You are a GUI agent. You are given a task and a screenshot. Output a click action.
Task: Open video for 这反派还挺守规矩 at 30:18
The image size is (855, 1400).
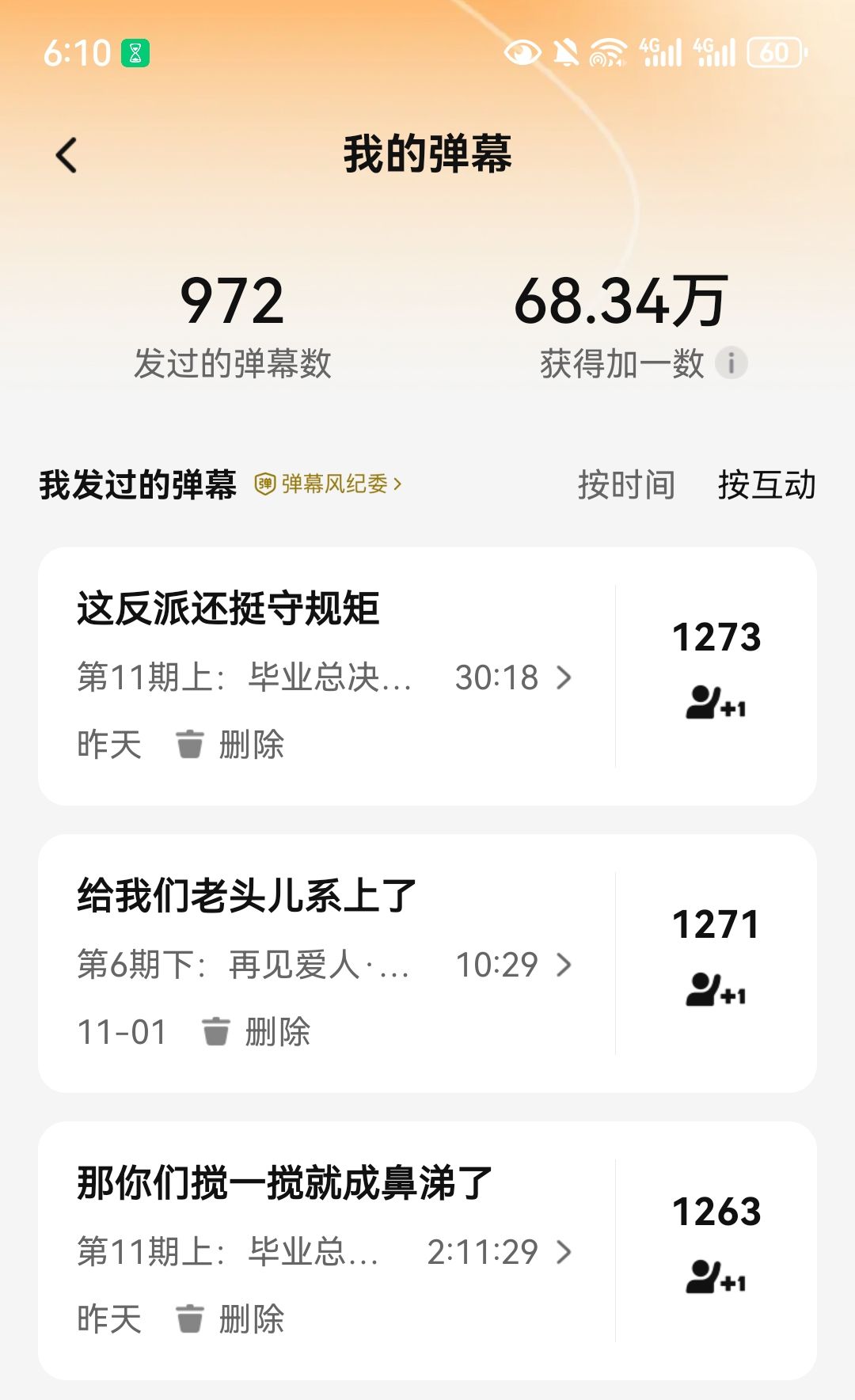pyautogui.click(x=325, y=677)
